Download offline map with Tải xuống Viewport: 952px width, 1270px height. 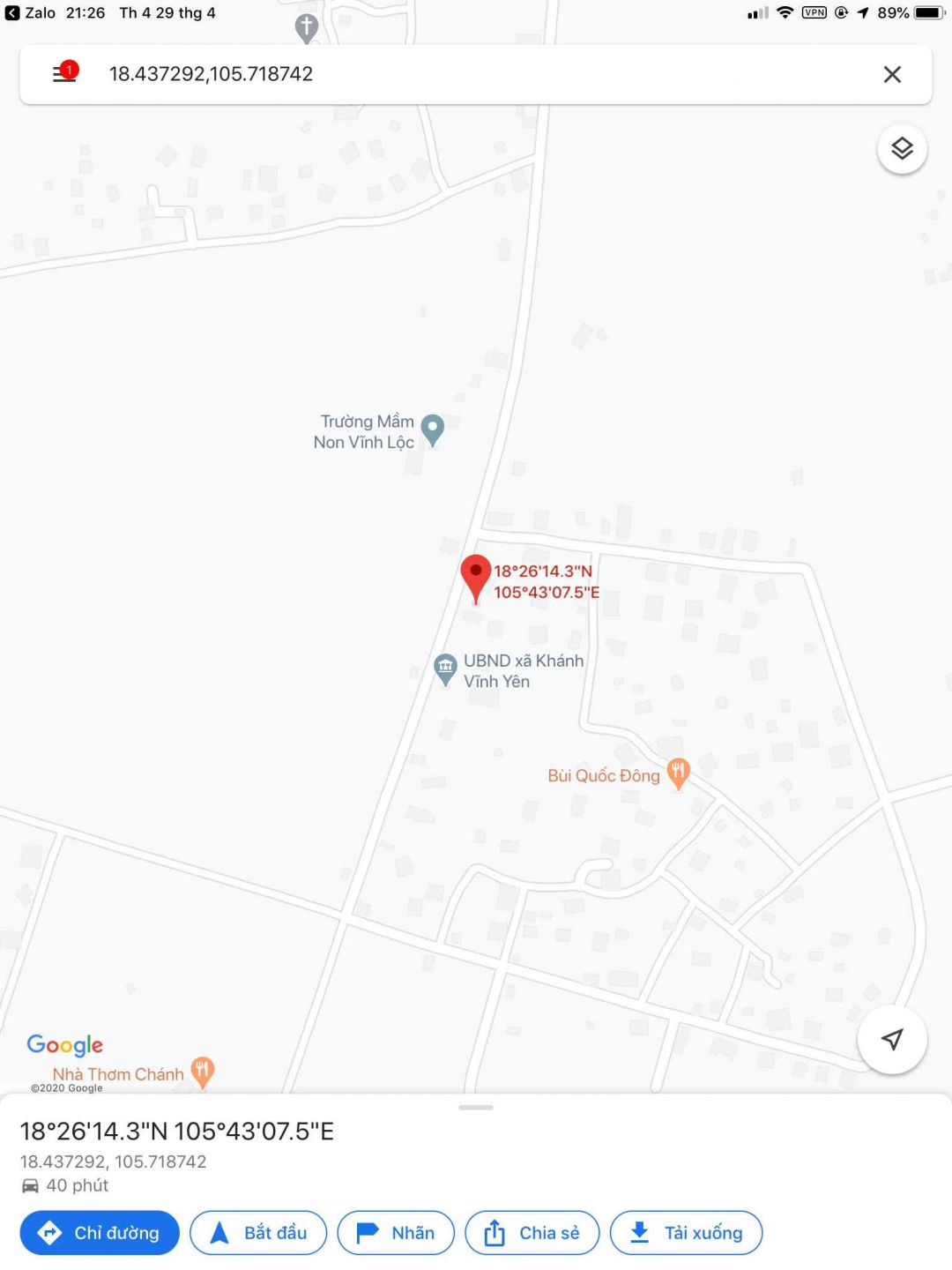pos(686,1233)
